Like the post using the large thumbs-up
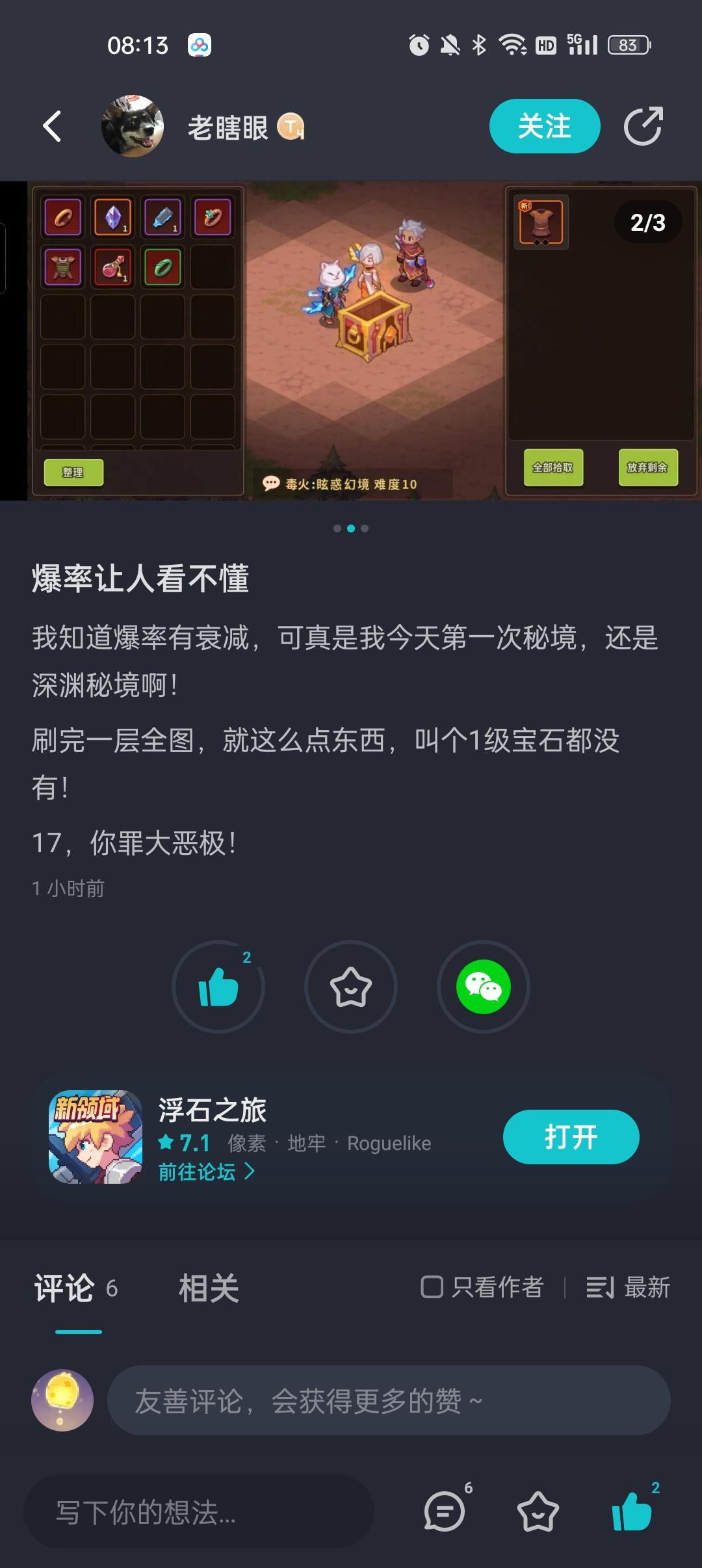 [x=218, y=986]
